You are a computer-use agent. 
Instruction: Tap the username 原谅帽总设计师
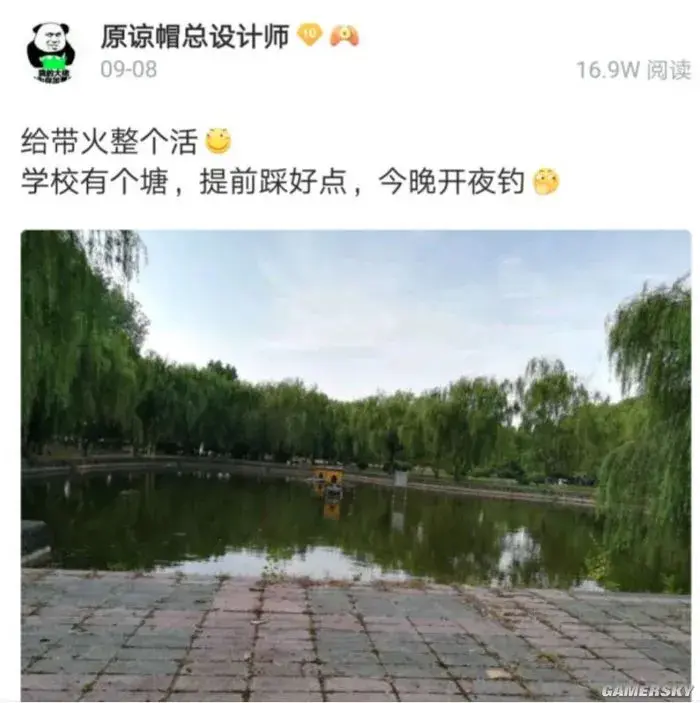tap(194, 37)
